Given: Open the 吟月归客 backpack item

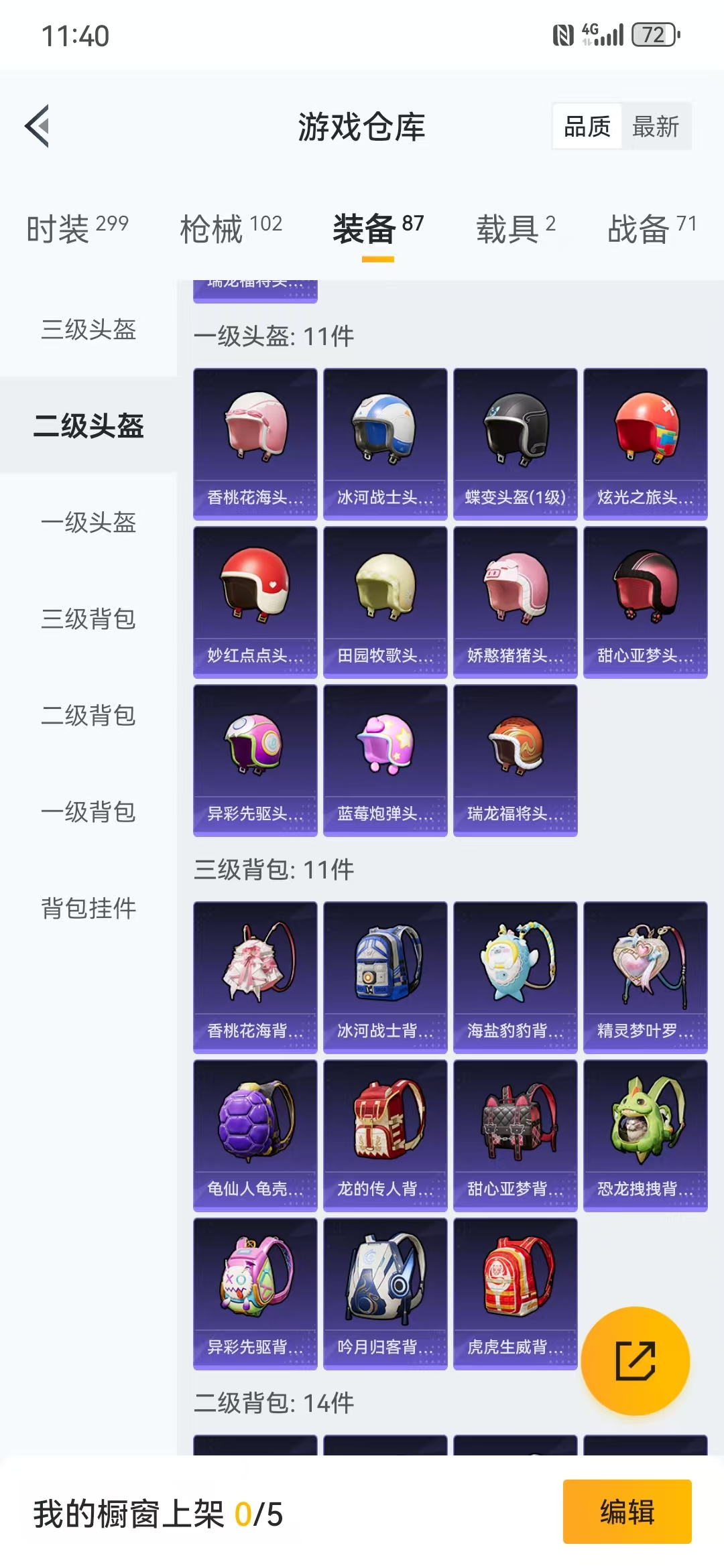Looking at the screenshot, I should (385, 1294).
